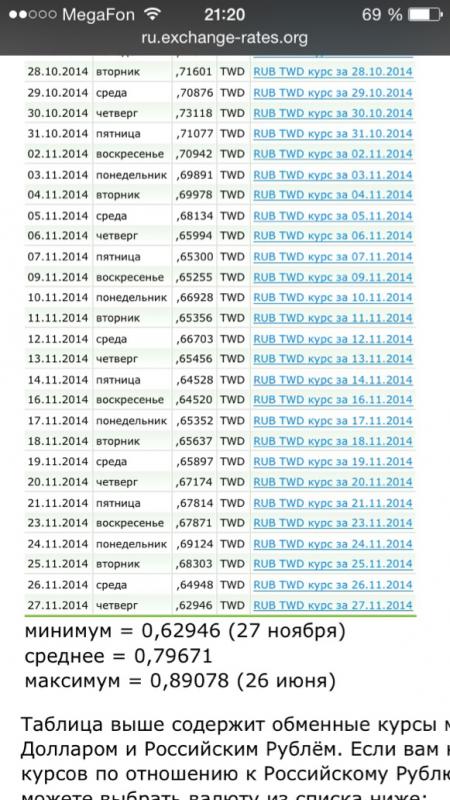Open RUB TWD rate for 24.11.2014
The width and height of the screenshot is (450, 800).
pyautogui.click(x=333, y=544)
